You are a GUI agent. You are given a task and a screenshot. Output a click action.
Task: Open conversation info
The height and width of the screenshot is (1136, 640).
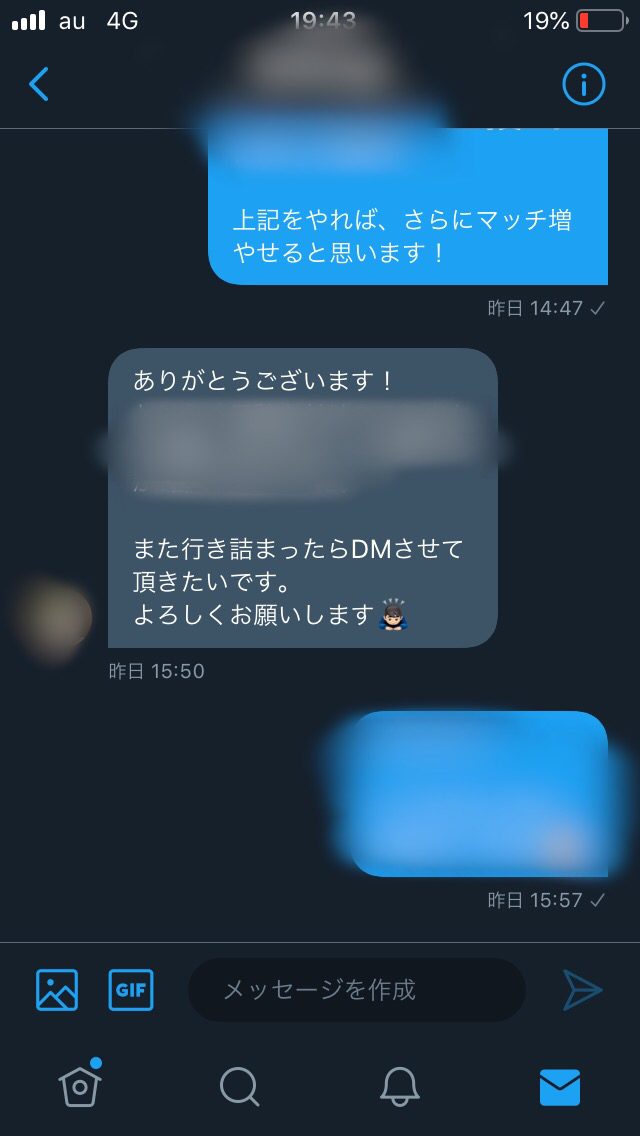[x=584, y=85]
